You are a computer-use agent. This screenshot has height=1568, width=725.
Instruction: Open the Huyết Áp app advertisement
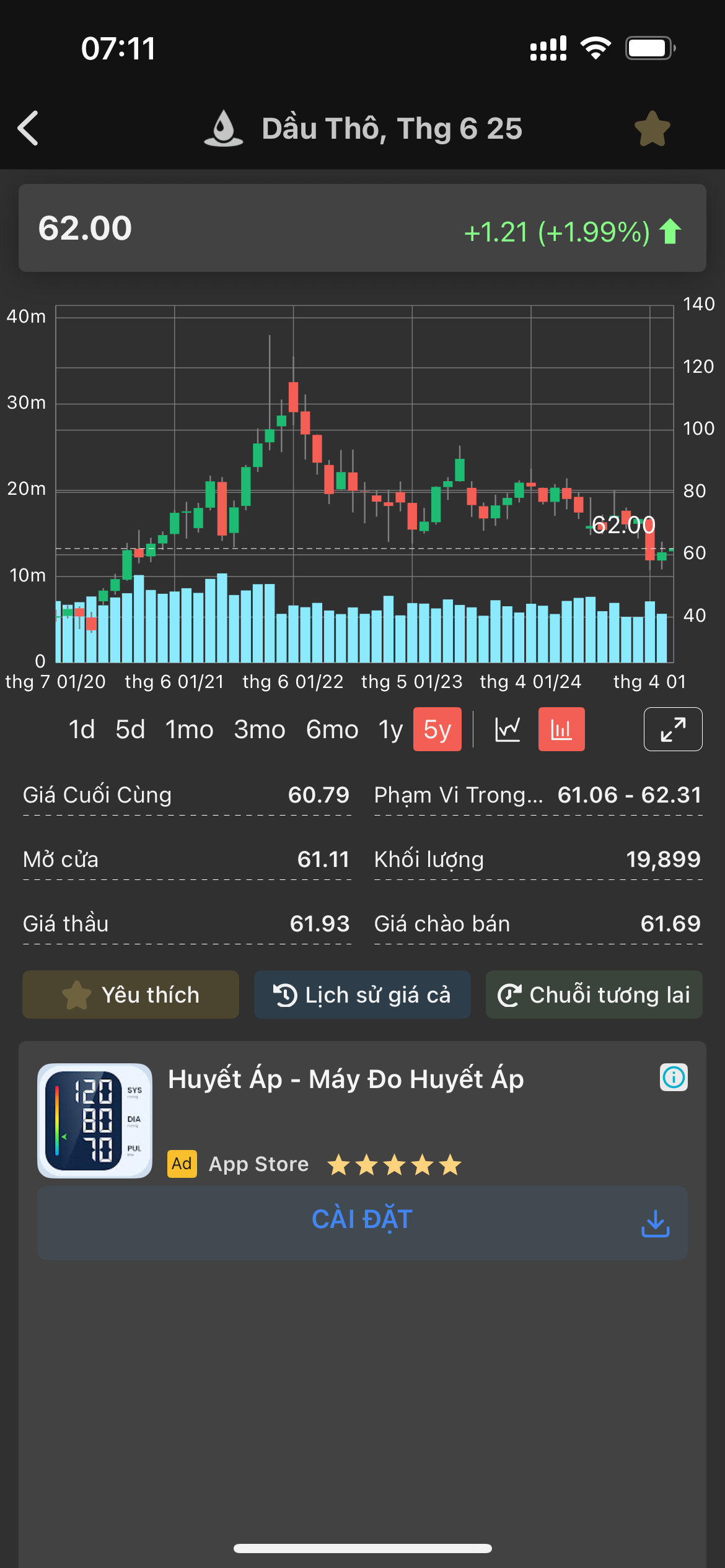[346, 1079]
